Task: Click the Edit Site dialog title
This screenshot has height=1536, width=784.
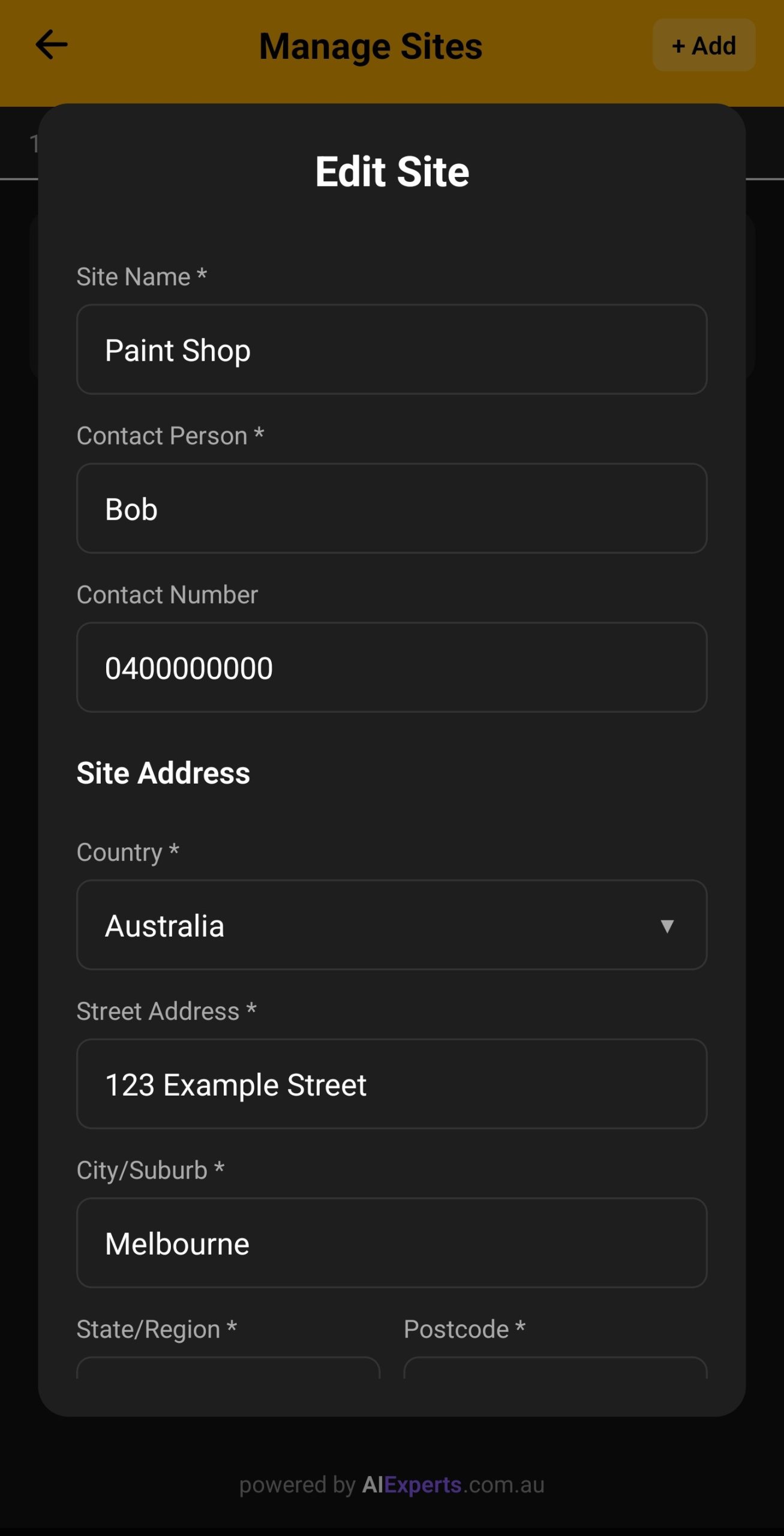Action: pos(392,171)
